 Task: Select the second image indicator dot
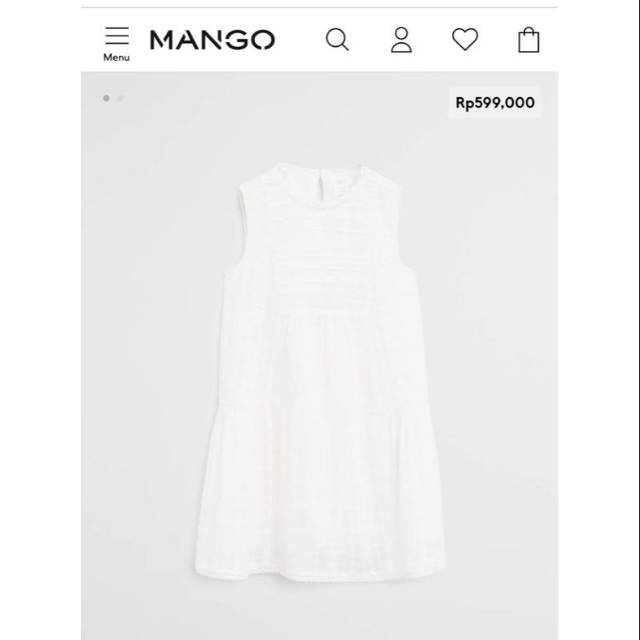(121, 98)
